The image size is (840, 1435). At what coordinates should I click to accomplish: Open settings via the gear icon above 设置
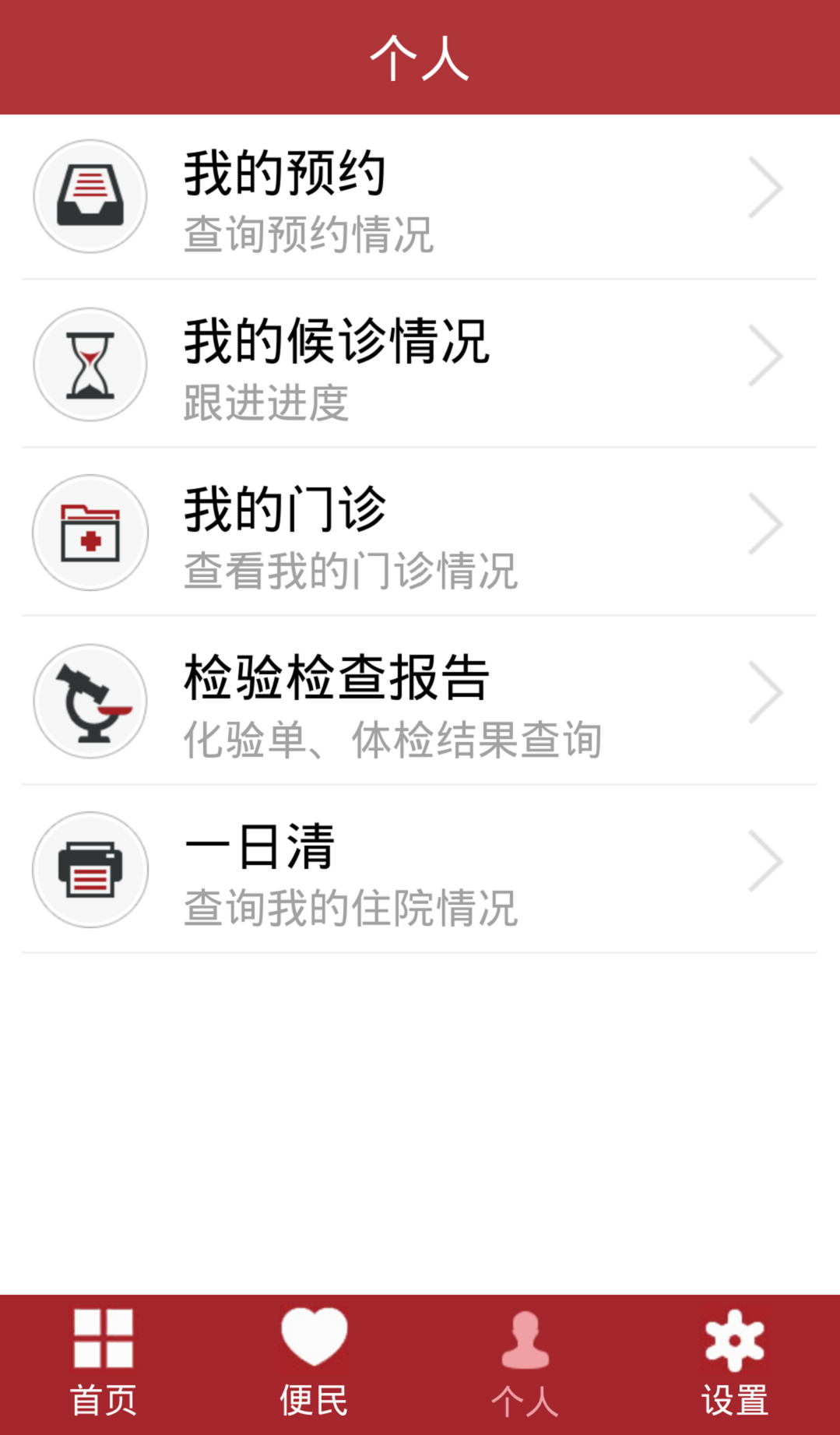[x=734, y=1336]
